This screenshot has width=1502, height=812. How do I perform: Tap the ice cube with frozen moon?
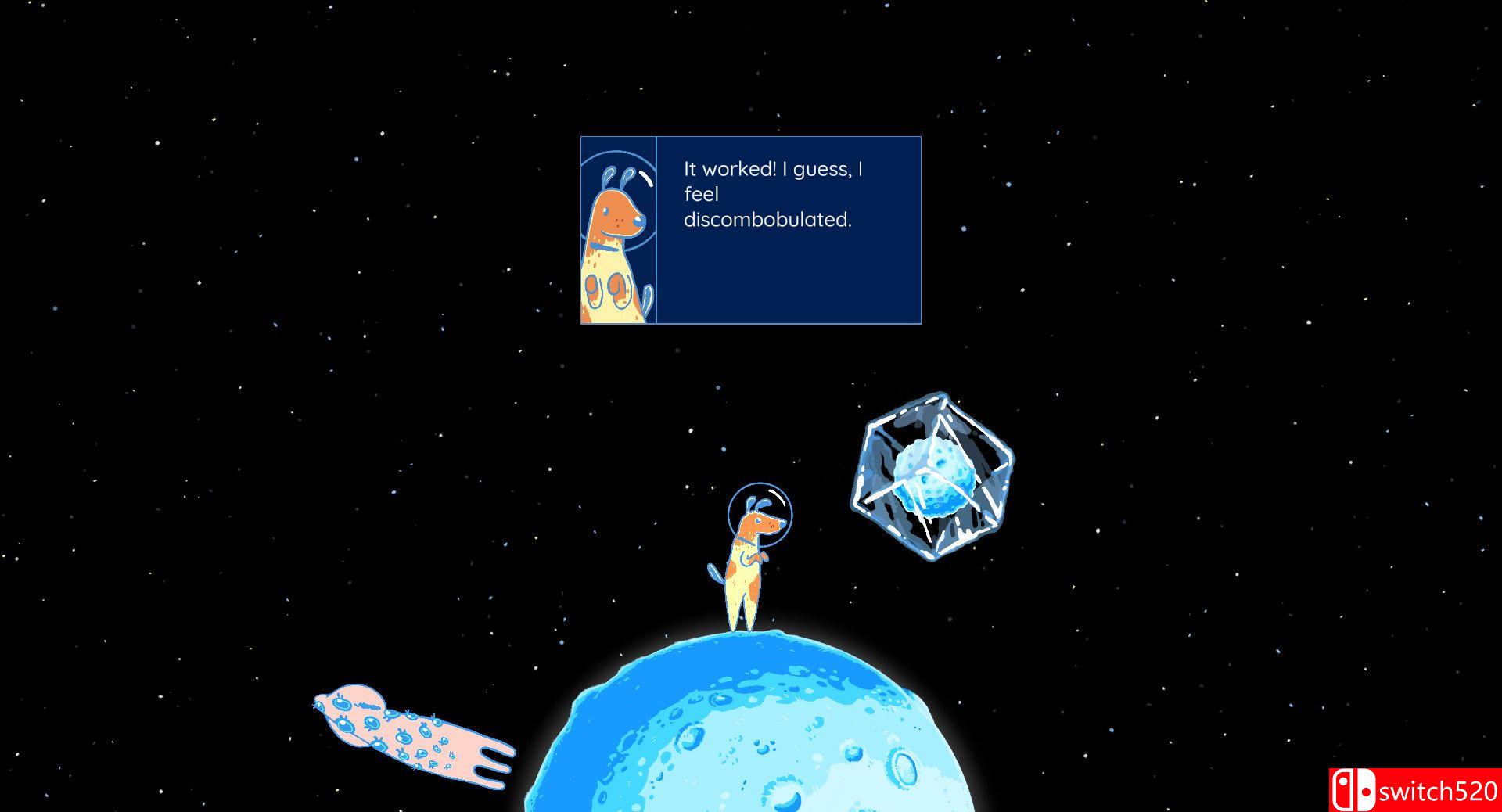click(931, 476)
